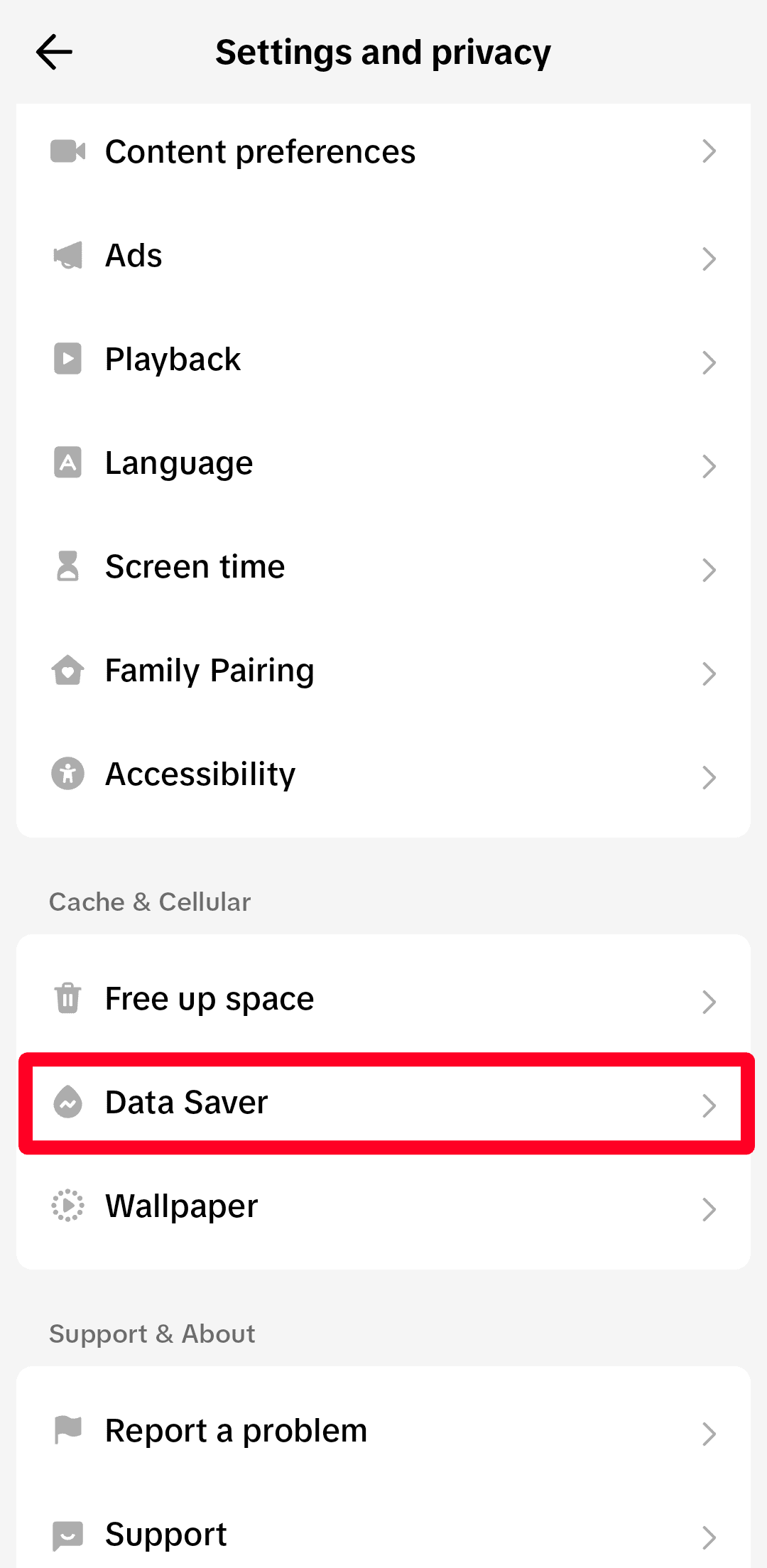
Task: Open the Screen time menu item
Action: point(383,566)
